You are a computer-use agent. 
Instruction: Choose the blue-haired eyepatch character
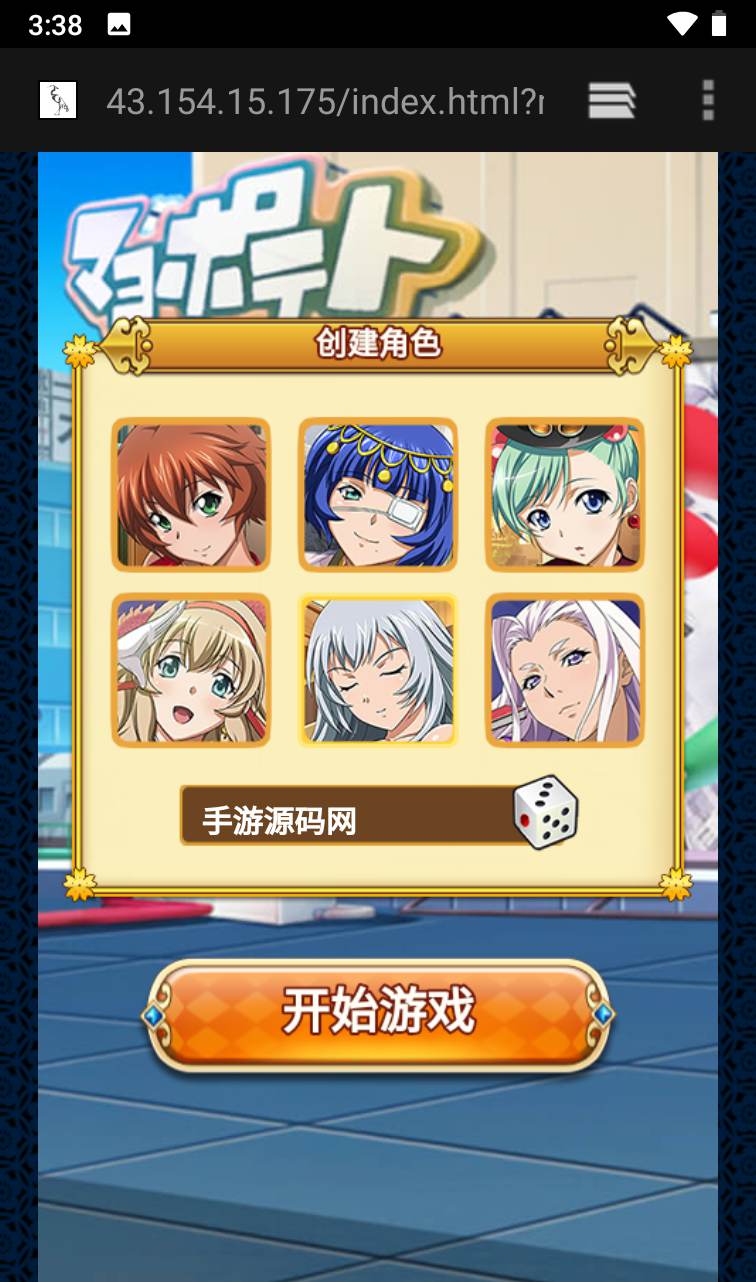pos(378,494)
